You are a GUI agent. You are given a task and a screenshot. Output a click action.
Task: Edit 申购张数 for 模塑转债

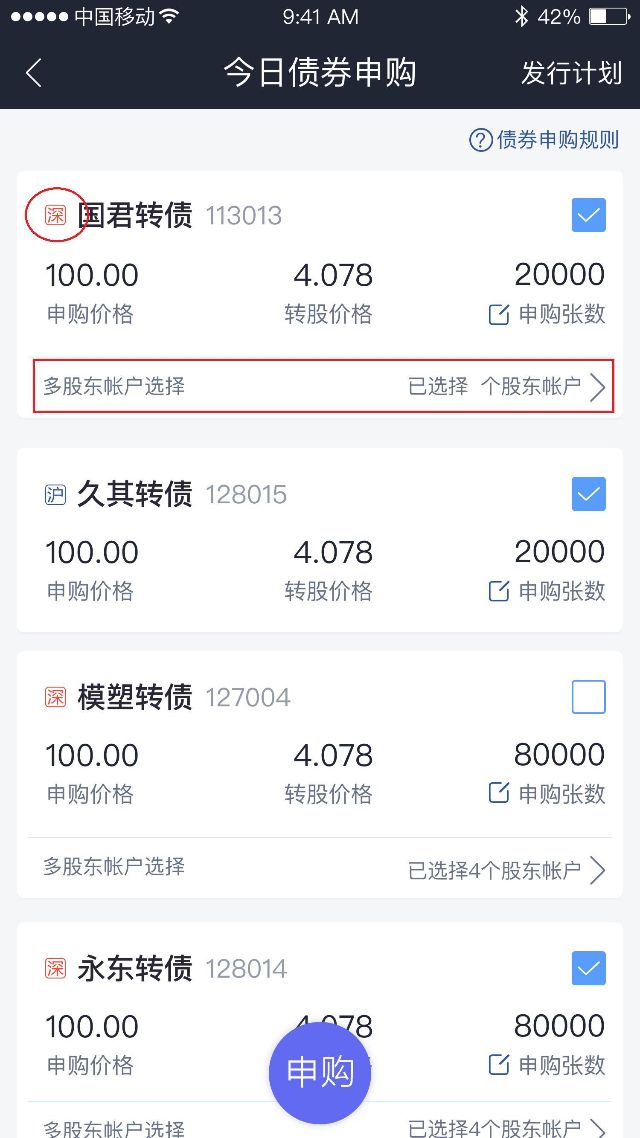tap(547, 794)
